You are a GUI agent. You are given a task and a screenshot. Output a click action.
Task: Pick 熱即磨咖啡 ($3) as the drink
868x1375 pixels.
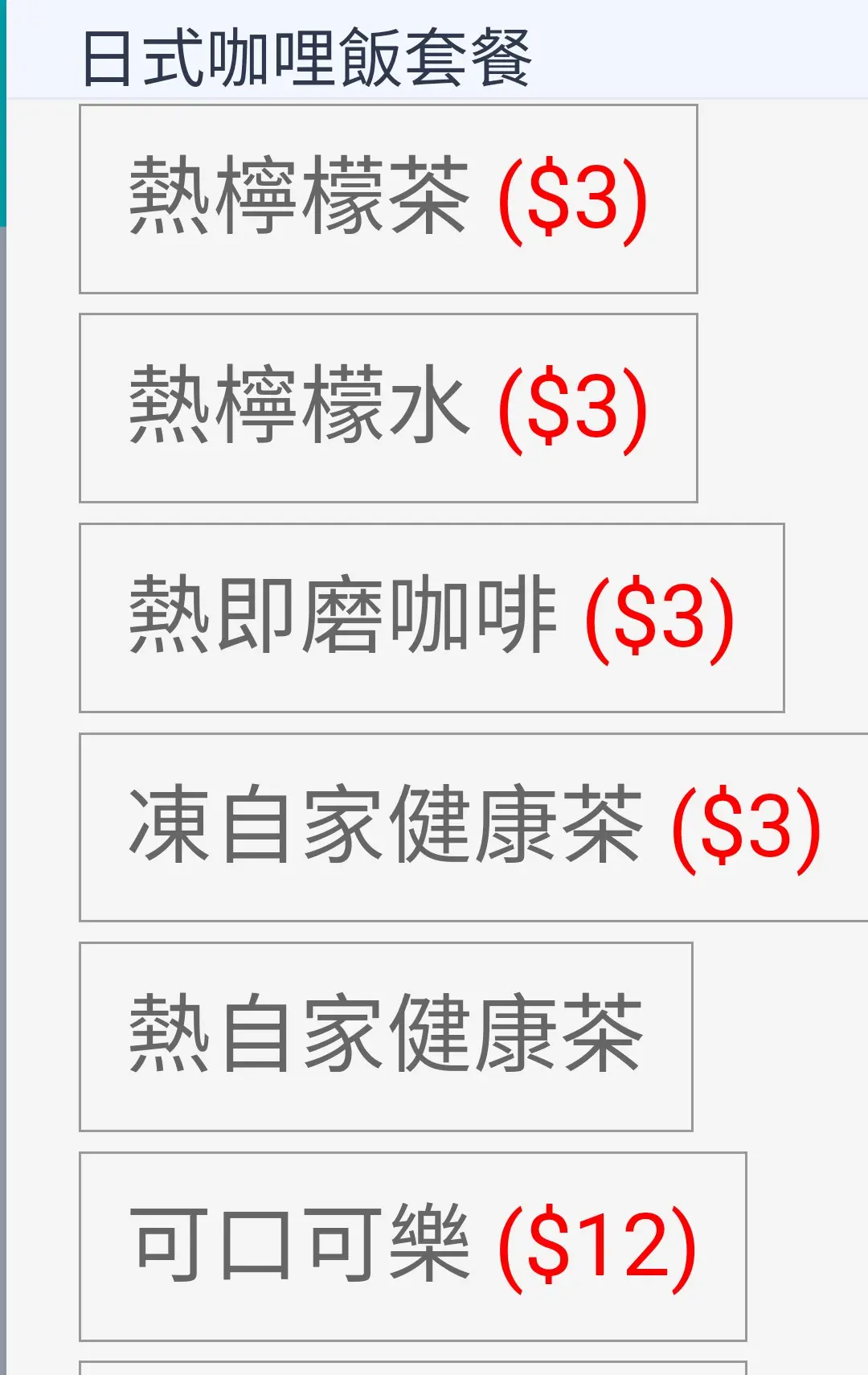point(432,618)
